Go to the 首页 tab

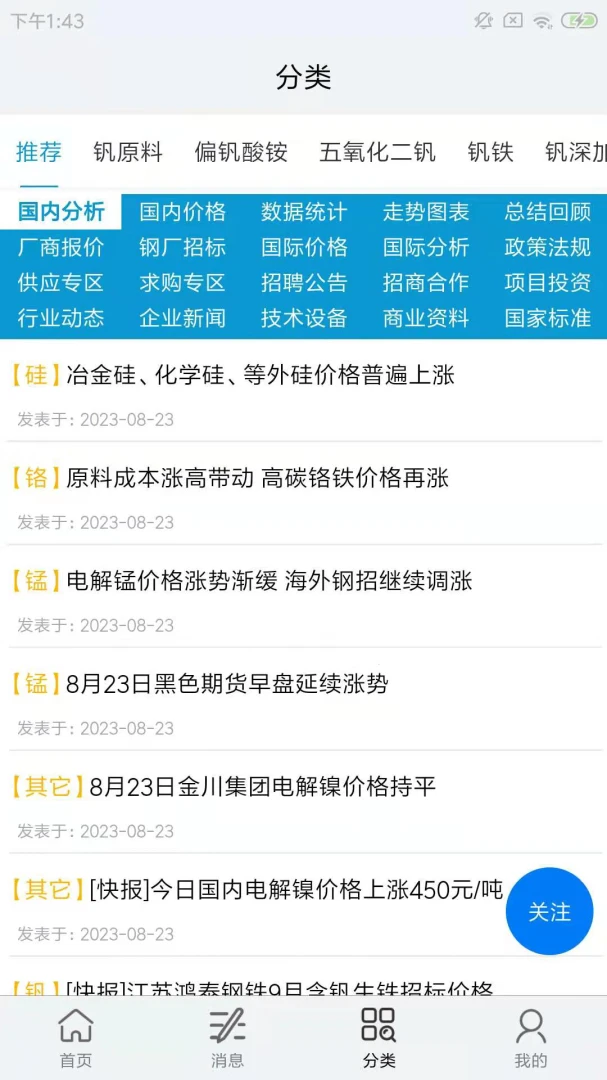(x=76, y=1038)
